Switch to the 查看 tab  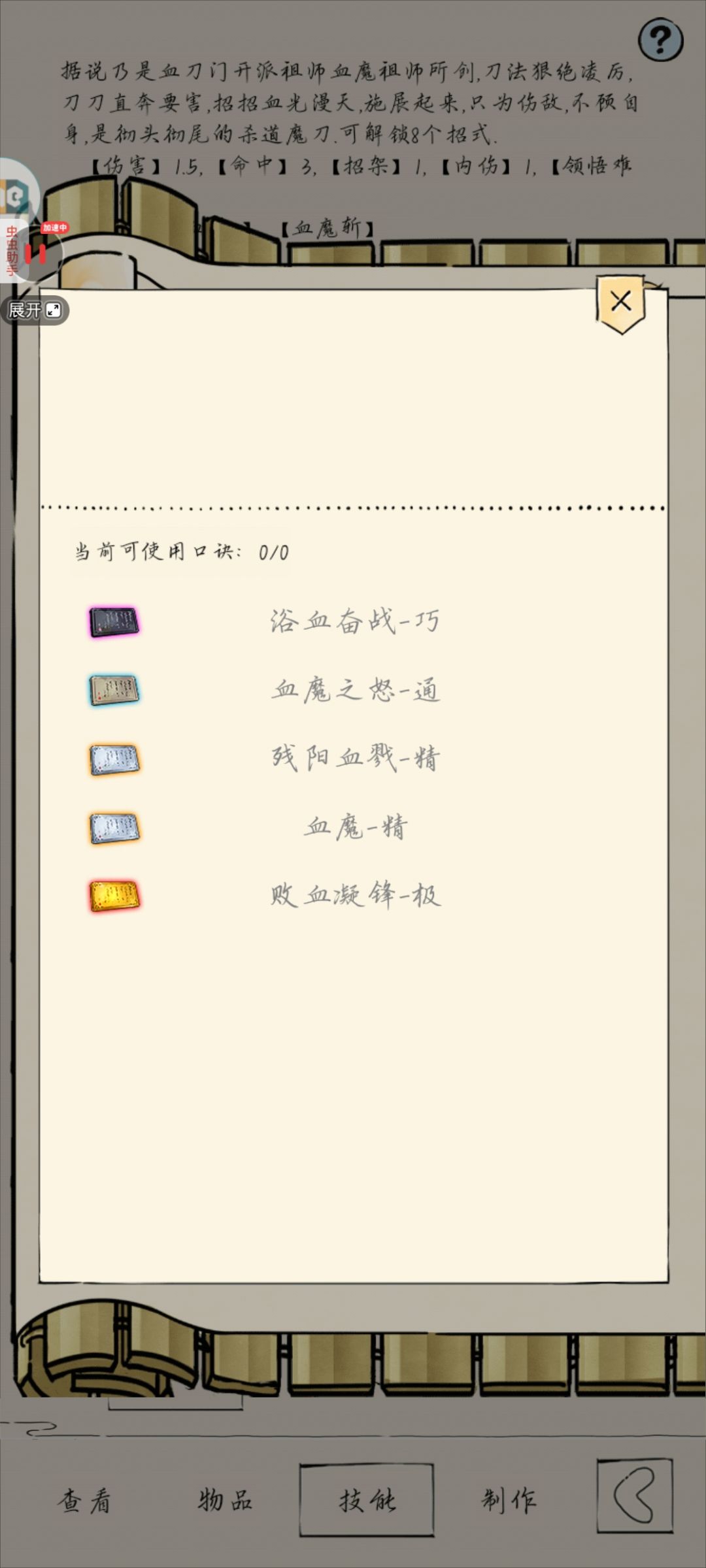coord(84,1500)
